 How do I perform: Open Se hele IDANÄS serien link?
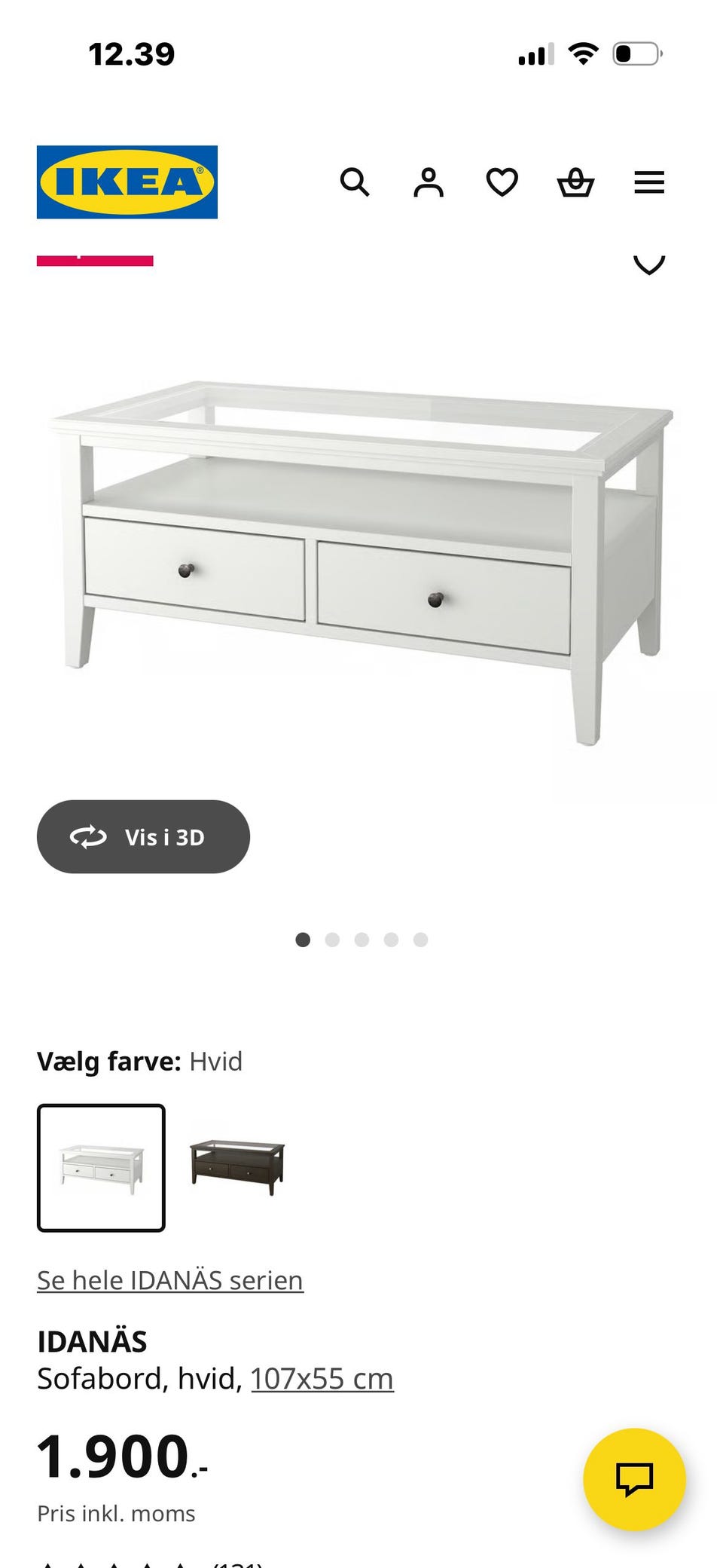pos(170,1279)
